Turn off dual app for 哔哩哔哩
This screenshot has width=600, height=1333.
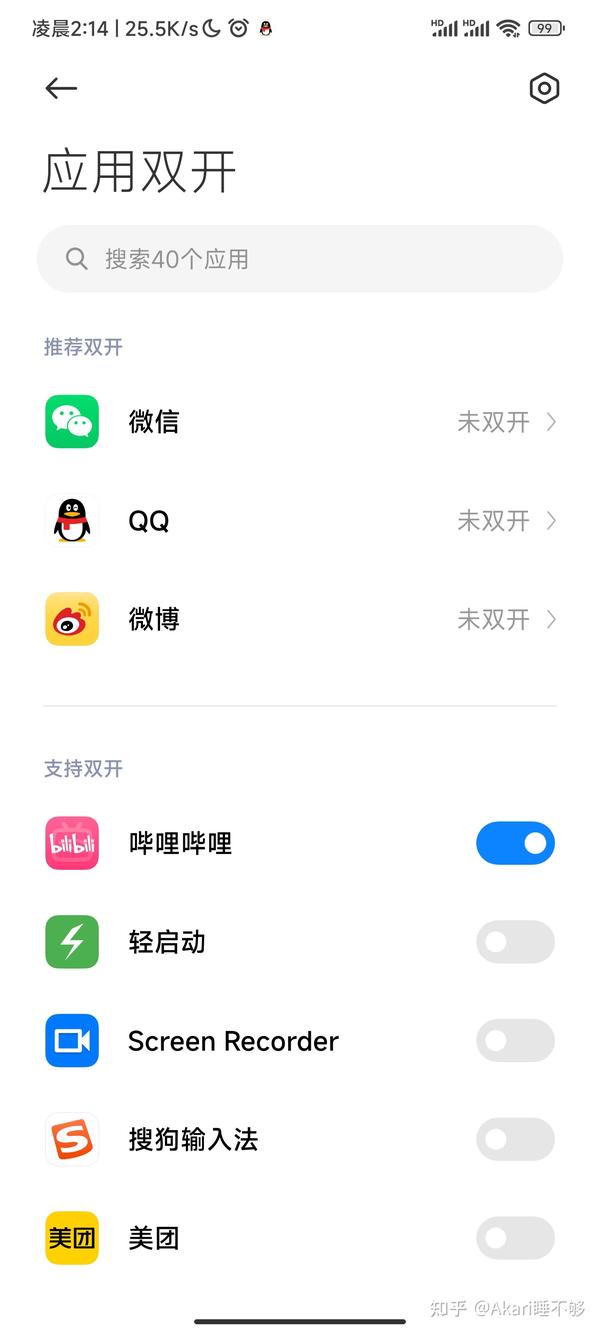515,843
